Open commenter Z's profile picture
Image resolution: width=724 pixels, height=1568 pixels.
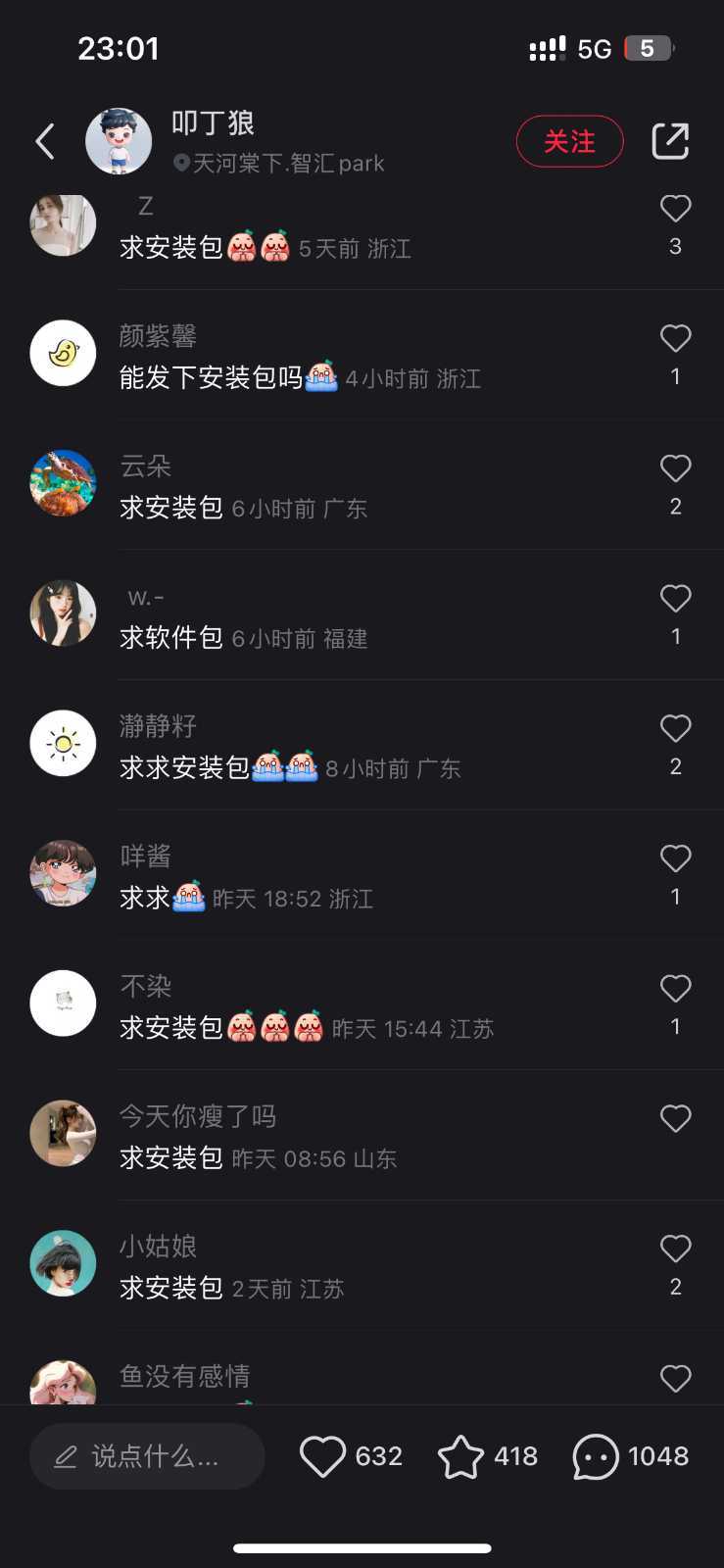[62, 224]
